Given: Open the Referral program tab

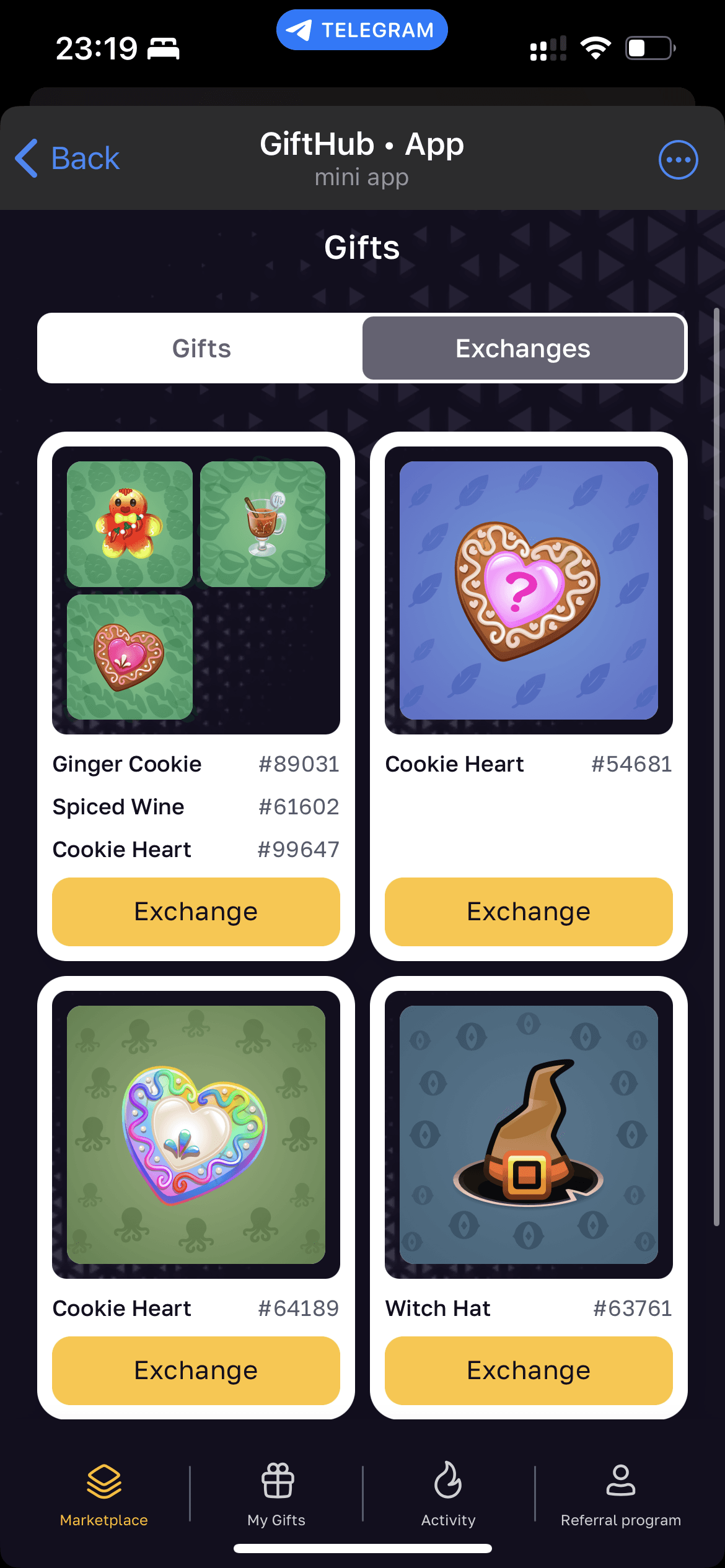Looking at the screenshot, I should pyautogui.click(x=620, y=1494).
